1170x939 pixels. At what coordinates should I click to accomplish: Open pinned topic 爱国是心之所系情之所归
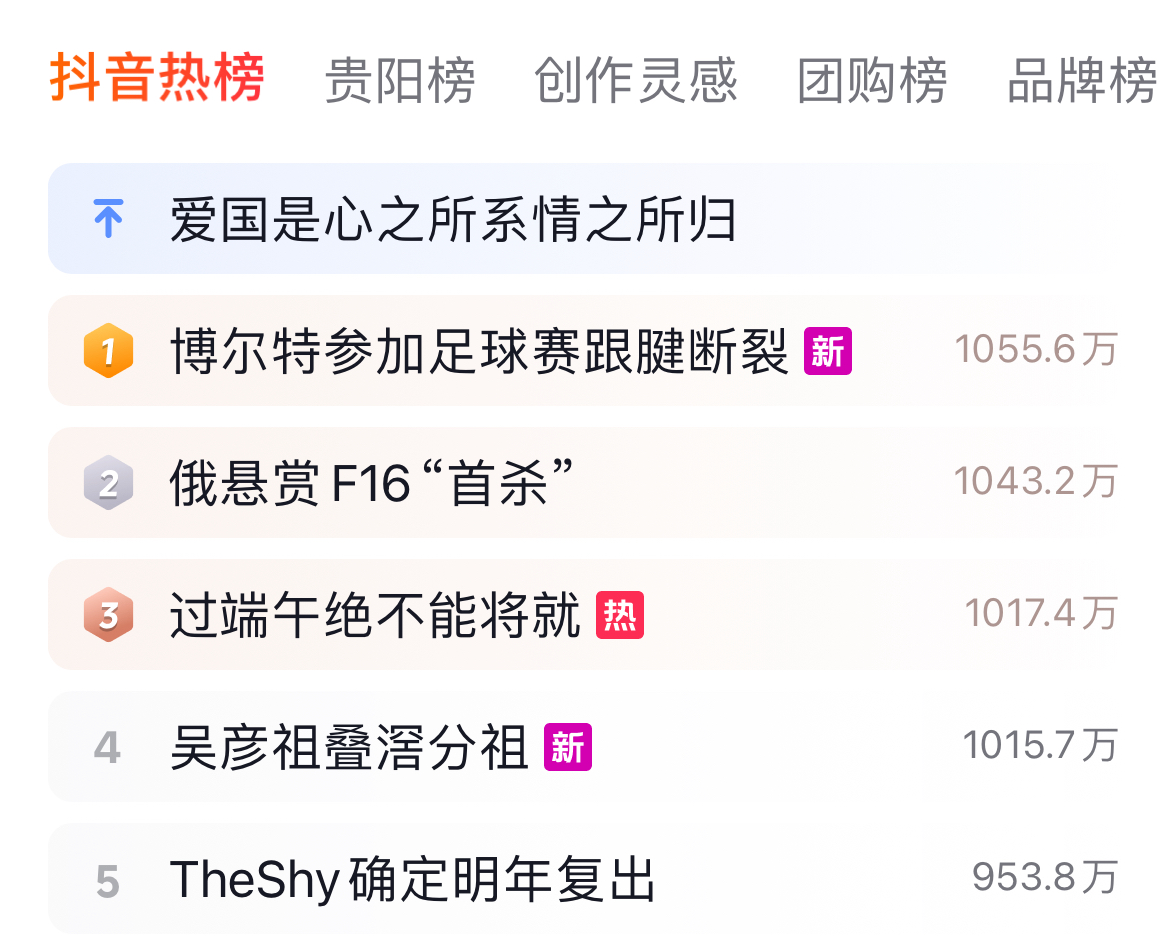(x=585, y=219)
